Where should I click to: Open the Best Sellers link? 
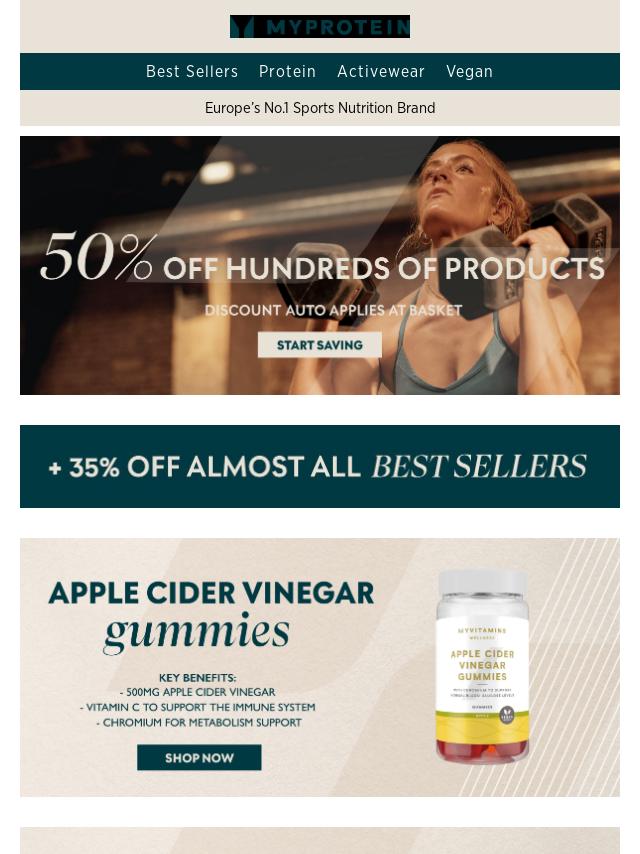point(192,72)
